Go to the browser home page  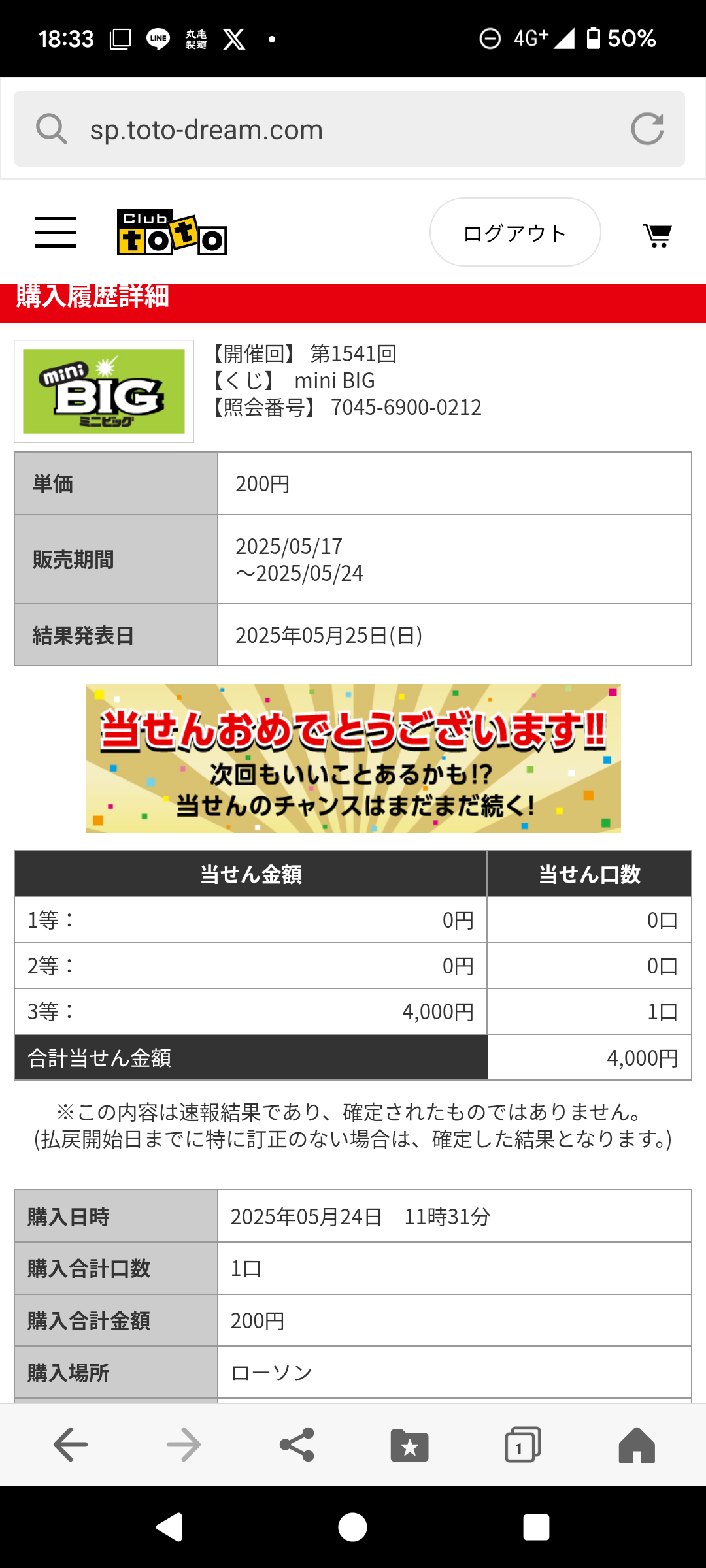click(x=637, y=1445)
